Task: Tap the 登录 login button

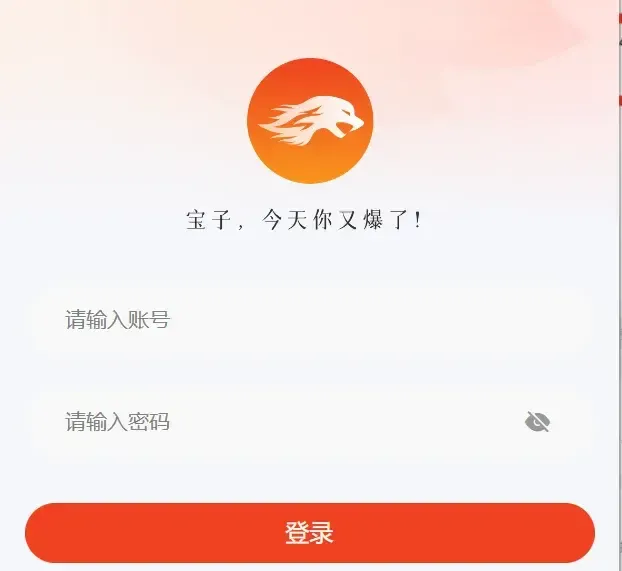Action: (x=310, y=533)
